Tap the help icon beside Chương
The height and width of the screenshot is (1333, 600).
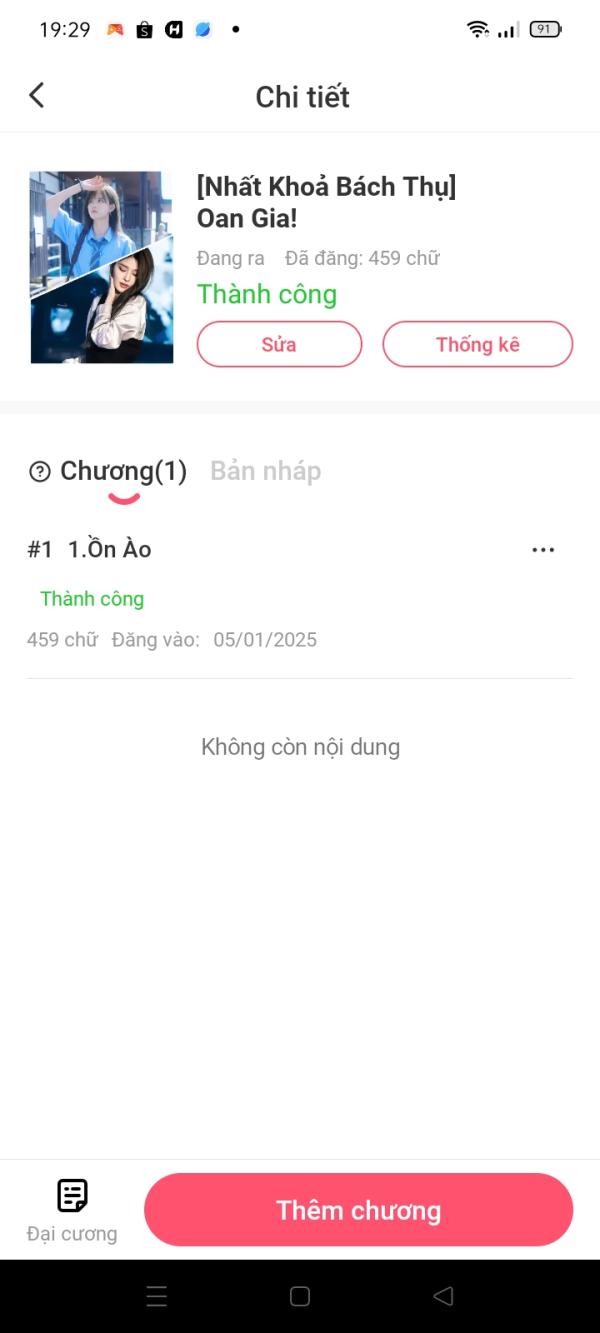click(40, 472)
